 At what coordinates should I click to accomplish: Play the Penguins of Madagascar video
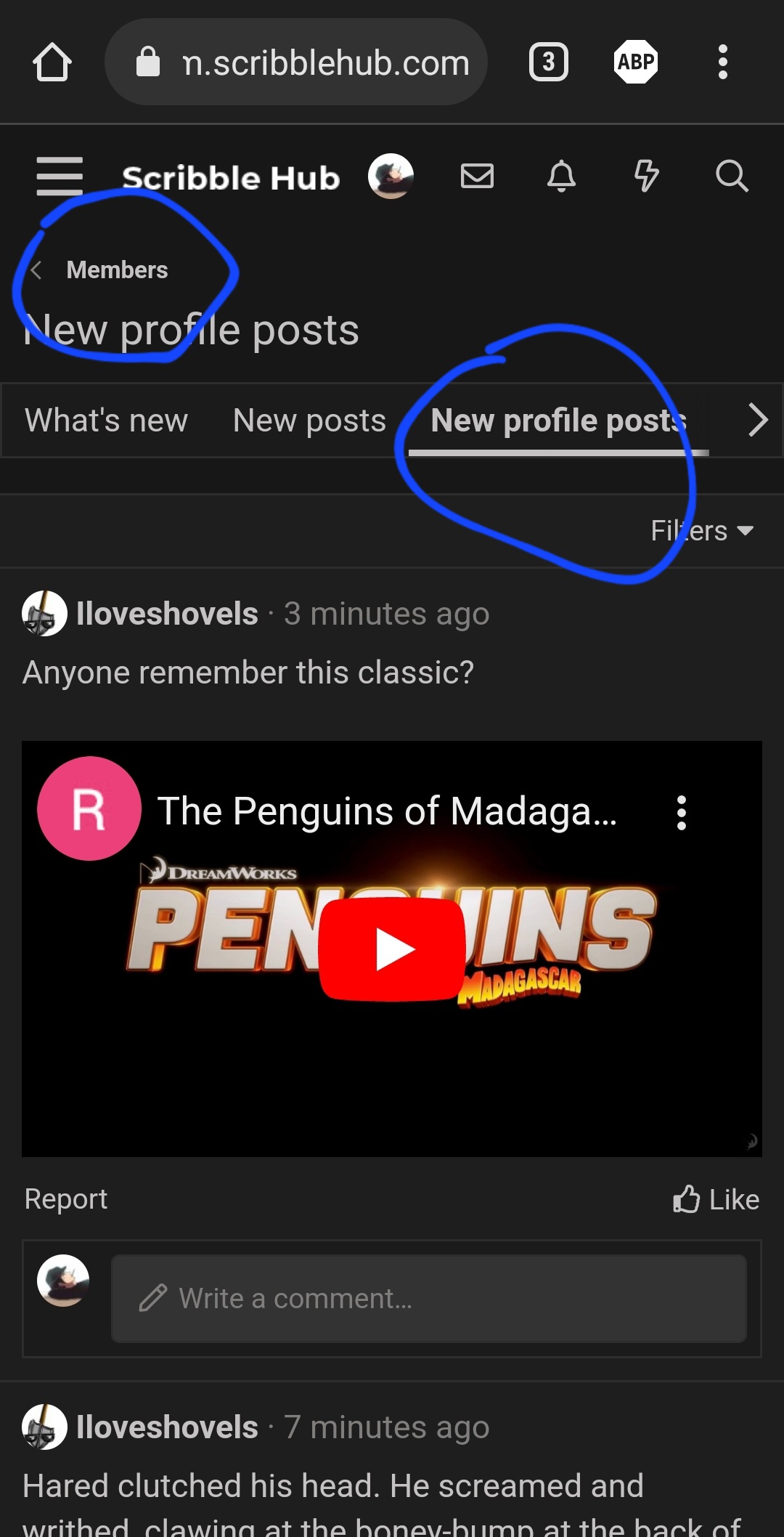point(392,949)
